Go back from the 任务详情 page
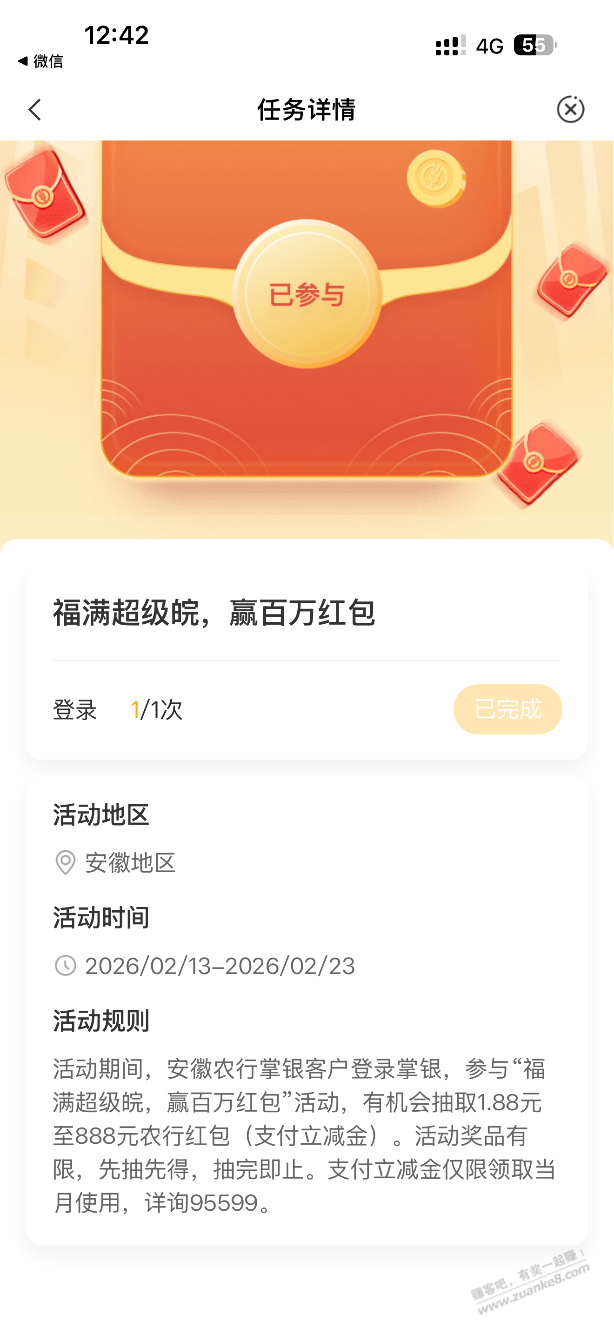 click(x=35, y=110)
